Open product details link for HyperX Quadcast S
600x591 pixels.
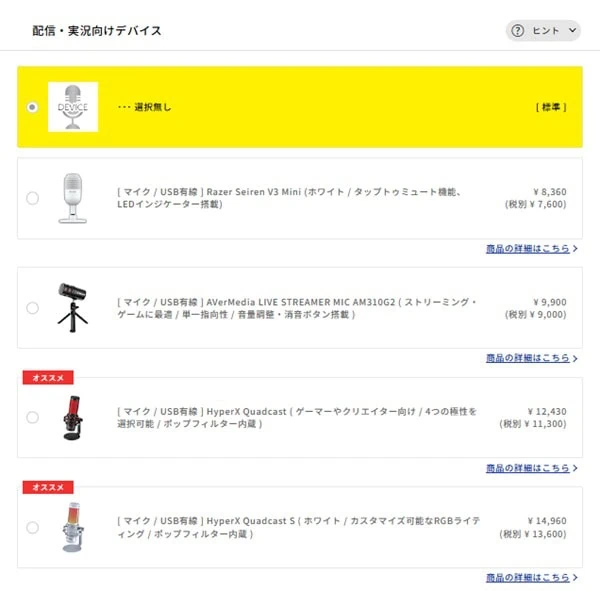point(530,578)
